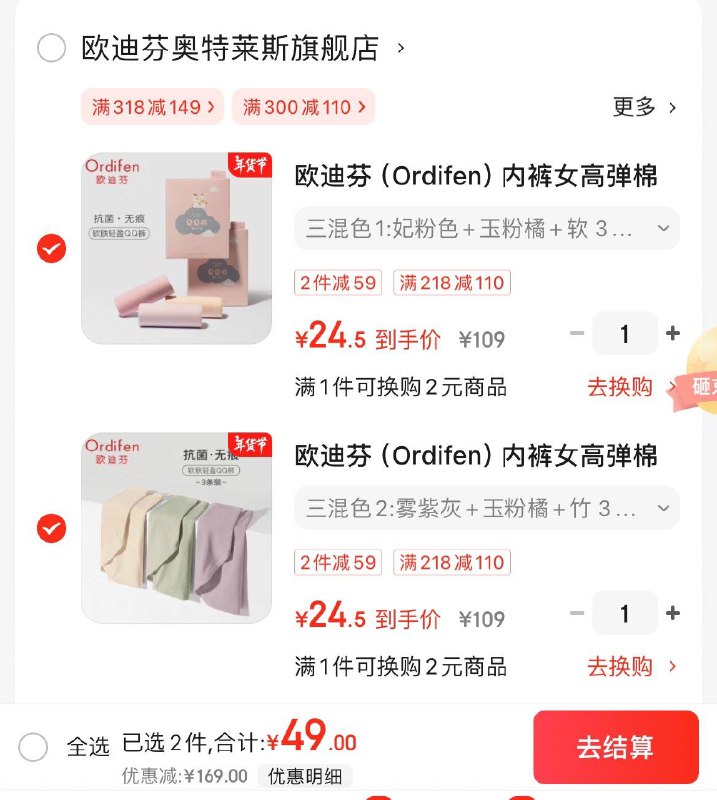
Task: Select the 欧迪芬奥特莱斯旗舰店 store checkbox
Action: (51, 48)
